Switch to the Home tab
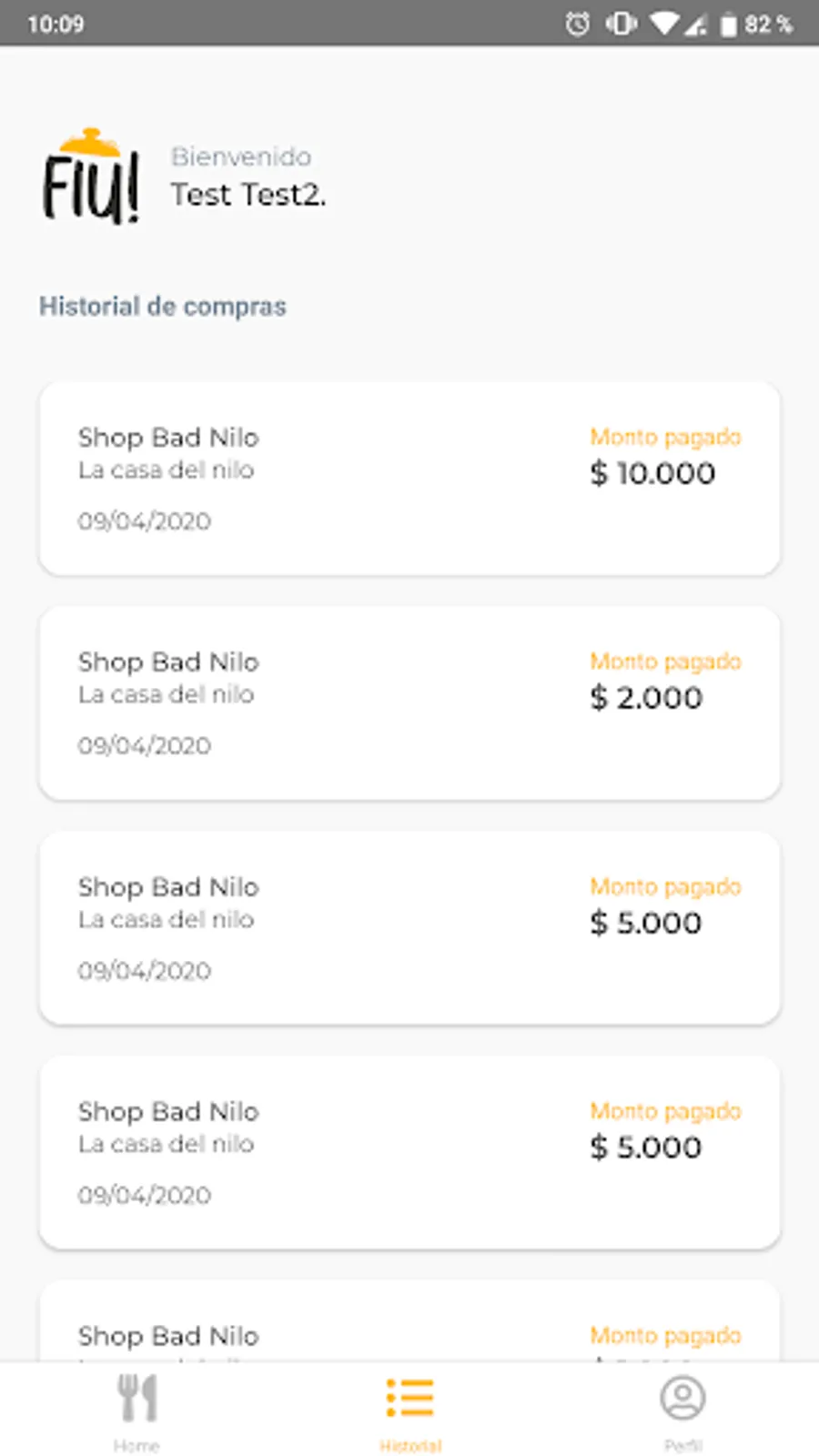This screenshot has height=1456, width=819. click(136, 1410)
